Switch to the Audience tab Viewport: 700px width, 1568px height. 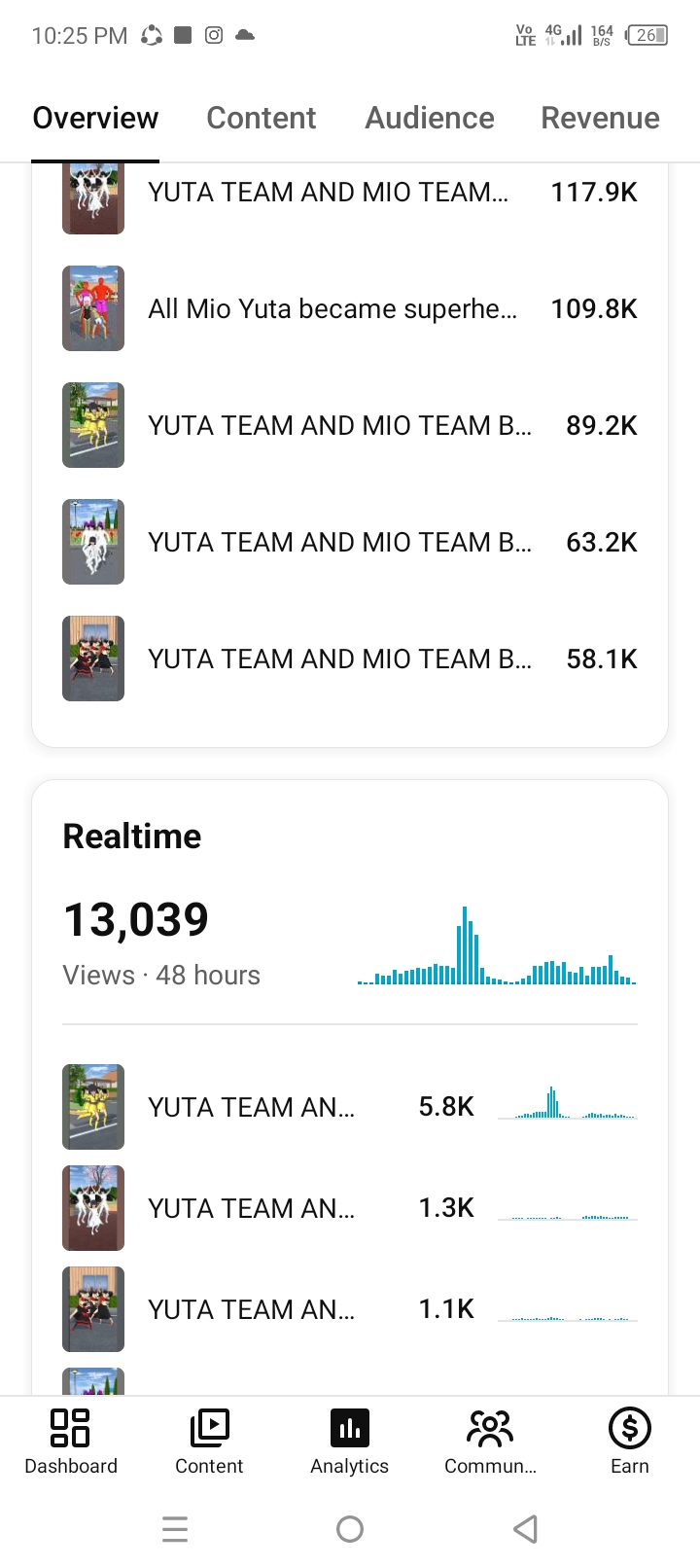[x=429, y=118]
